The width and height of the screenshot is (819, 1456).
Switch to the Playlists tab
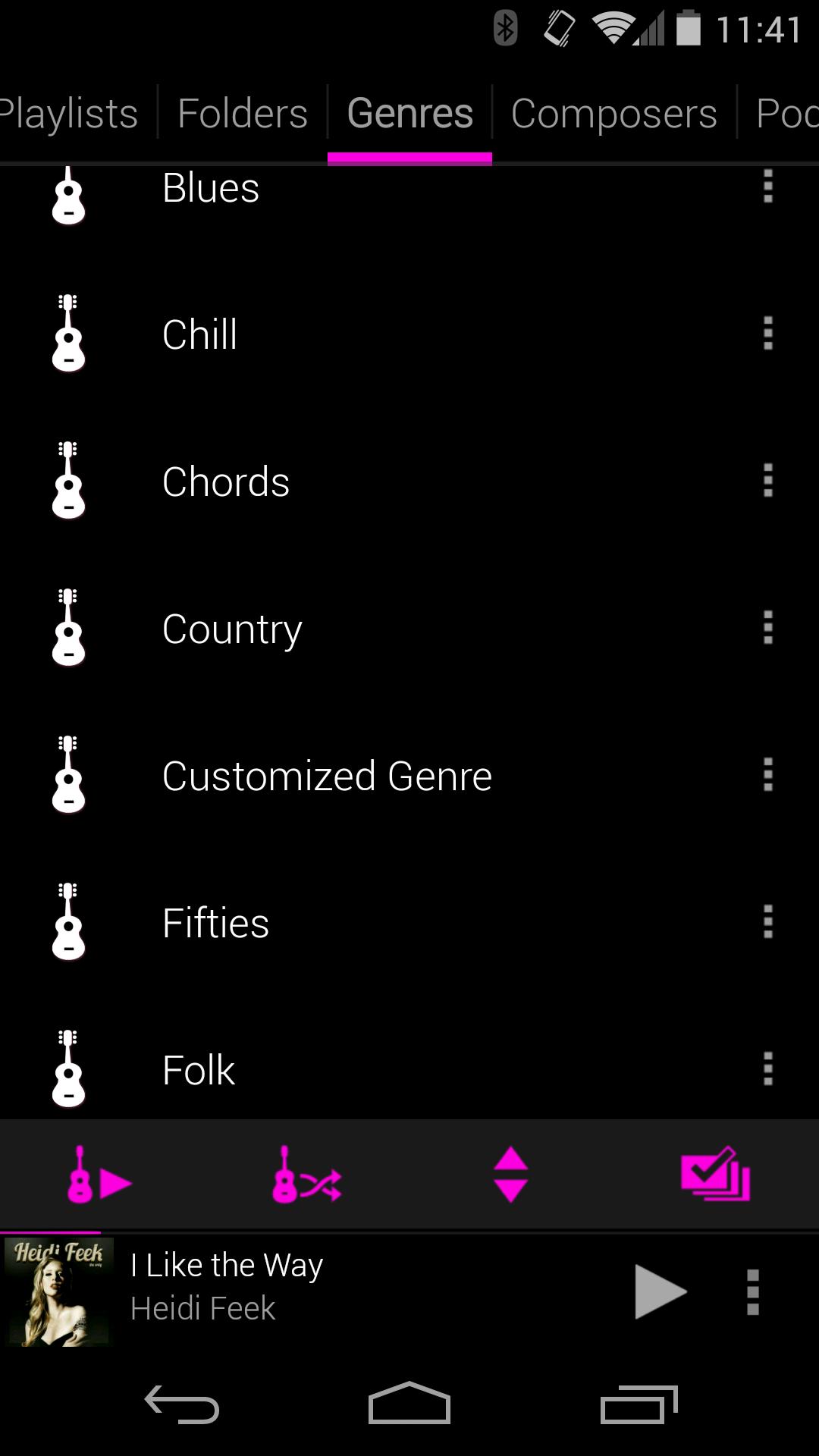click(x=68, y=114)
